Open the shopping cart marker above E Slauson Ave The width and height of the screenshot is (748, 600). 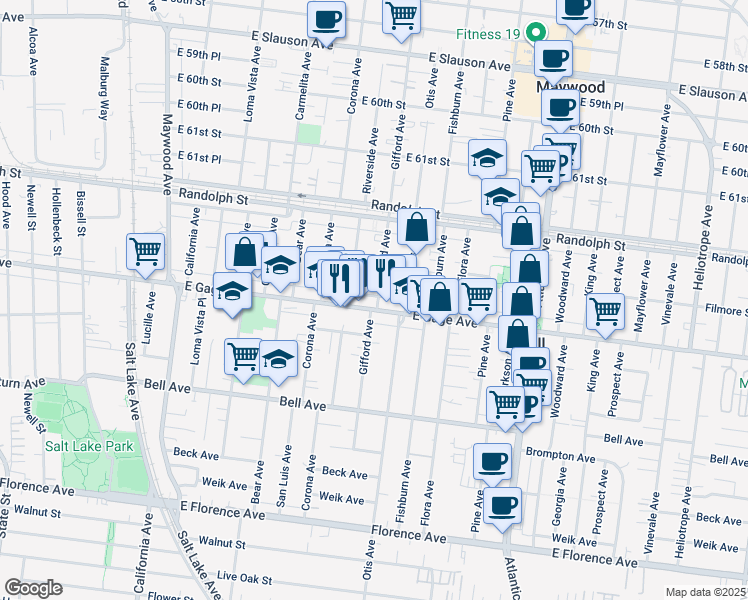[401, 16]
